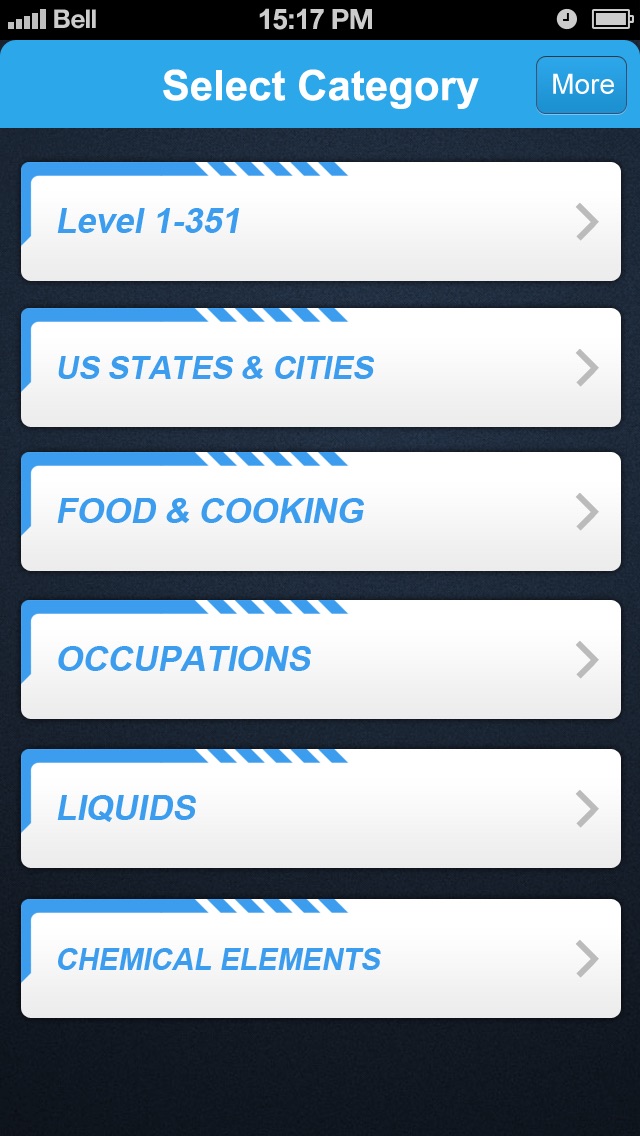Select the Liquids category
This screenshot has height=1136, width=640.
coord(320,808)
